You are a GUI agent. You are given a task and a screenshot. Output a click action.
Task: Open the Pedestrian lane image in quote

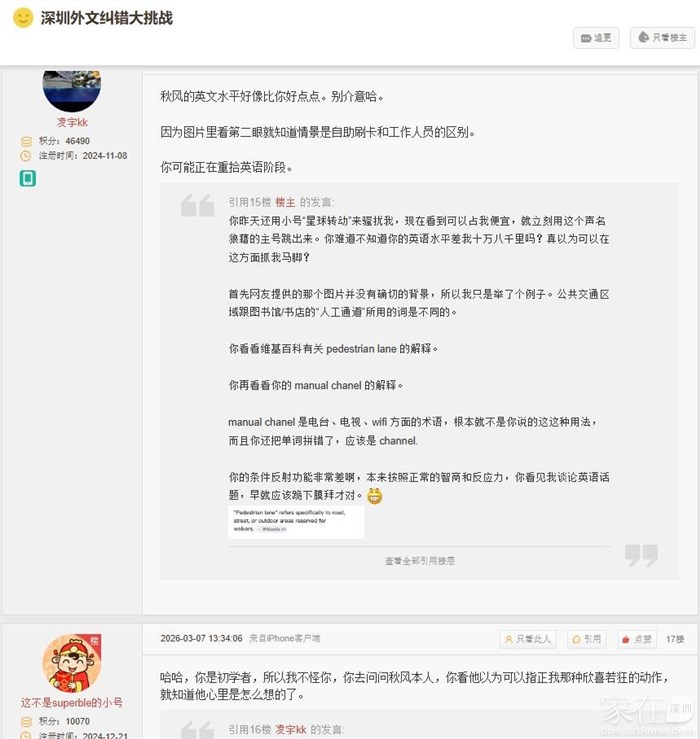(296, 522)
